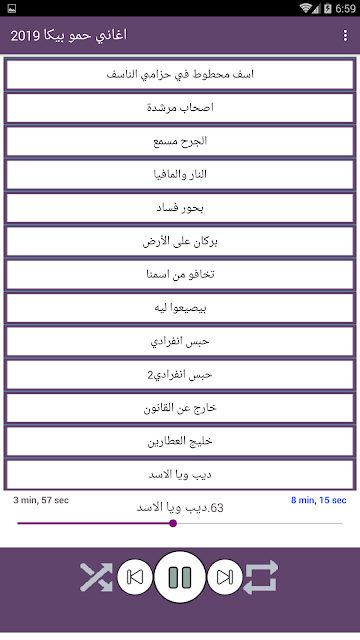Viewport: 360px width, 640px height.
Task: Go back to the previous track
Action: click(x=135, y=577)
